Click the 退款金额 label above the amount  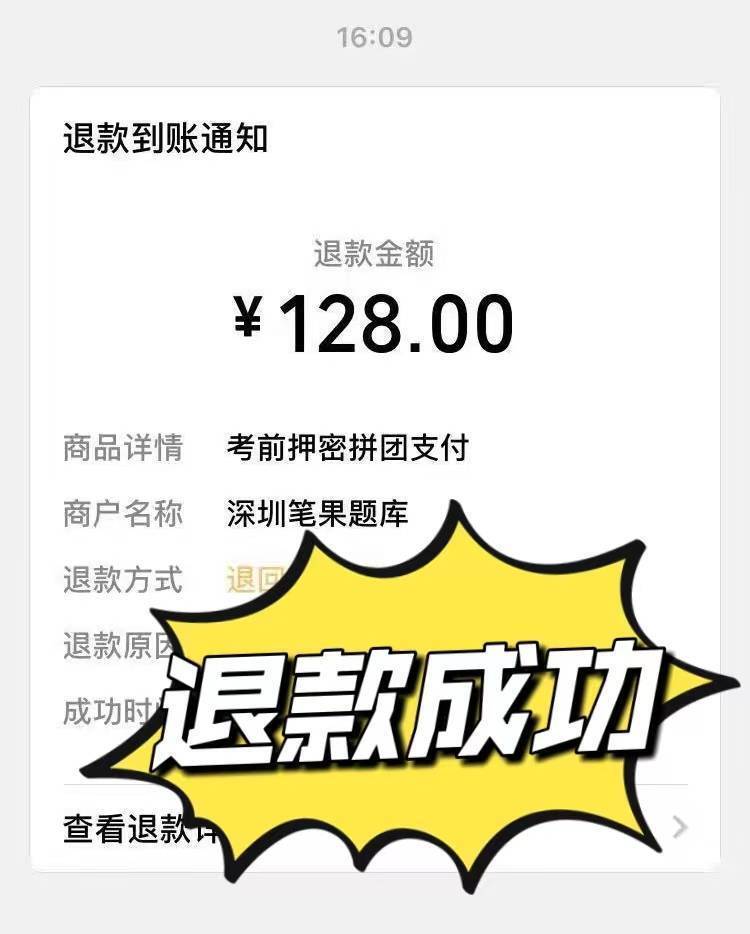coord(375,254)
